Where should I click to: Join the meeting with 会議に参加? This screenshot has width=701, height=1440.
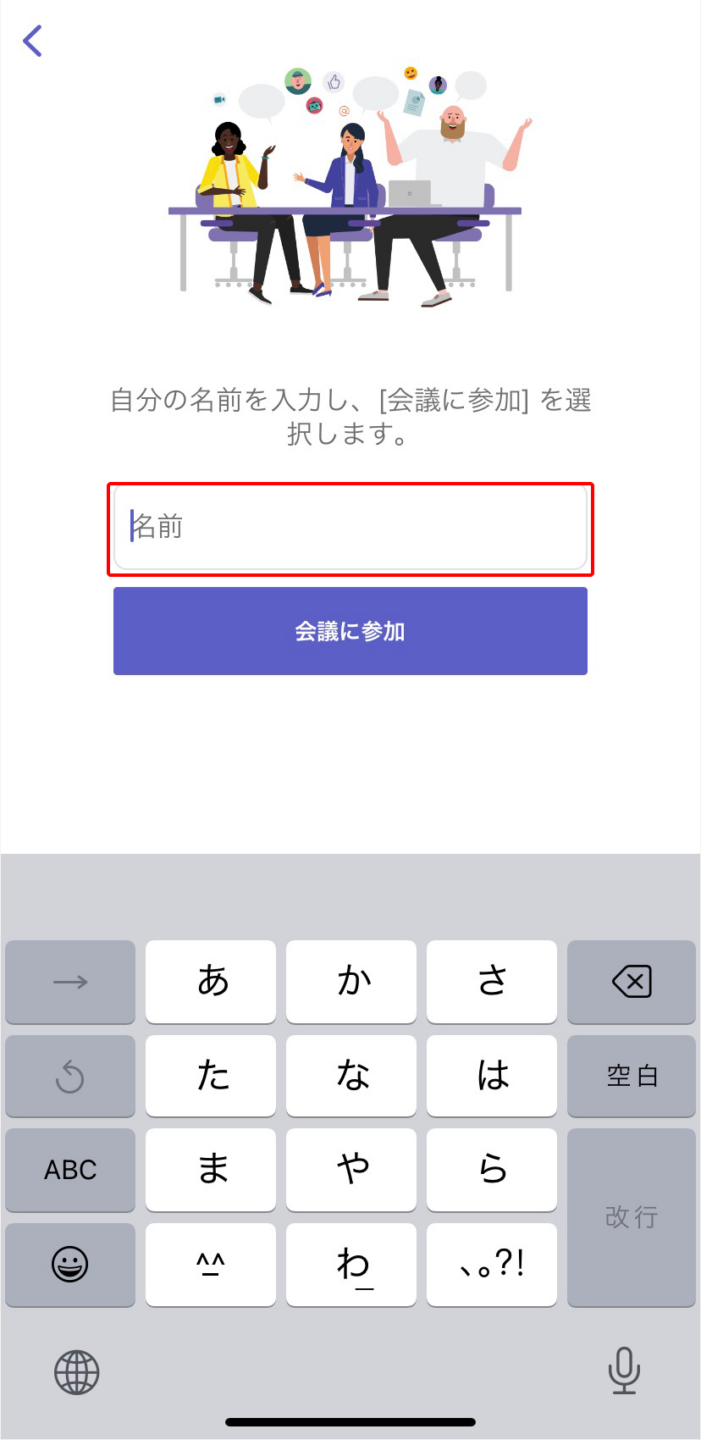[350, 631]
